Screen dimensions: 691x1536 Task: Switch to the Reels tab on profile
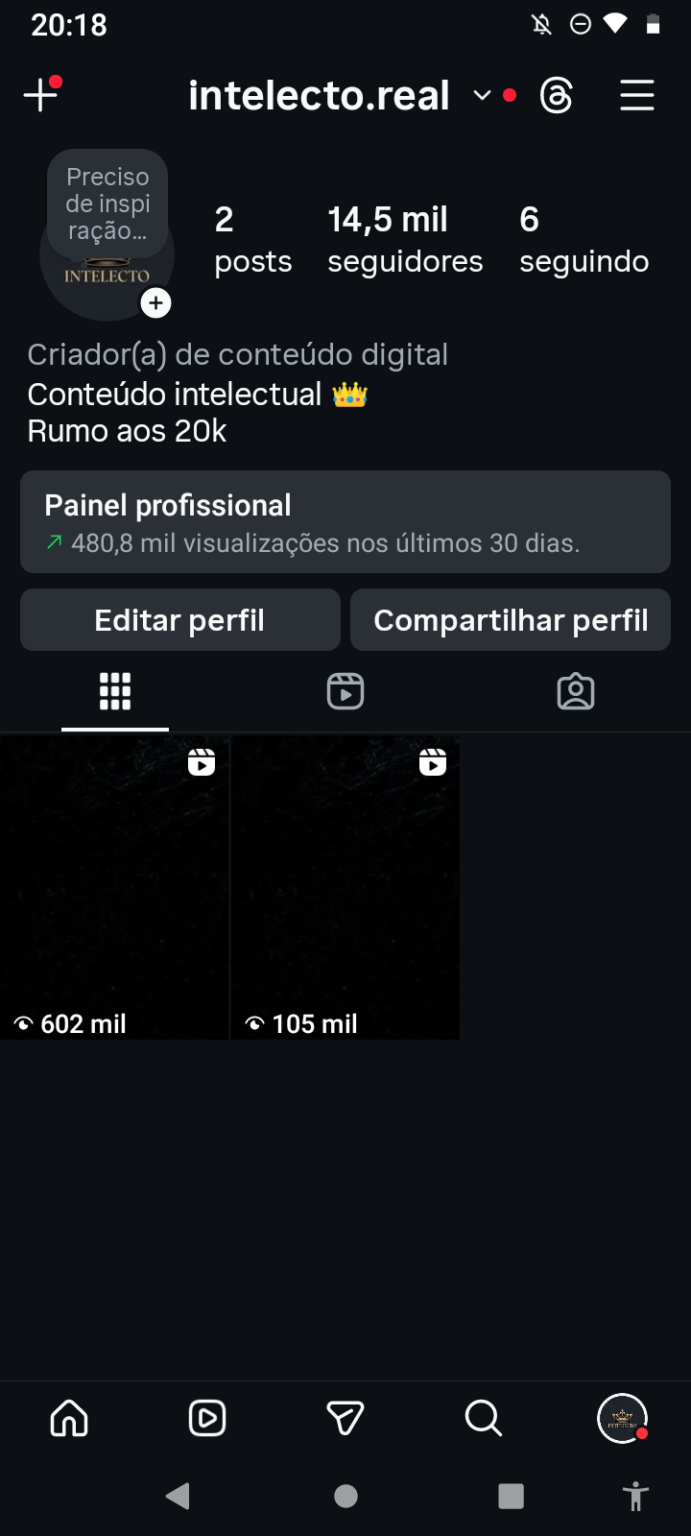click(x=345, y=692)
